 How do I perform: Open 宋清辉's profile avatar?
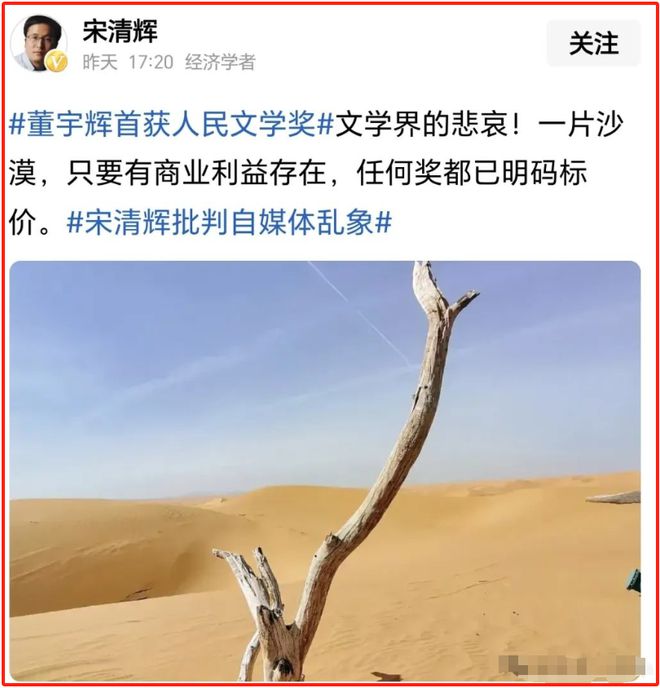(x=38, y=44)
